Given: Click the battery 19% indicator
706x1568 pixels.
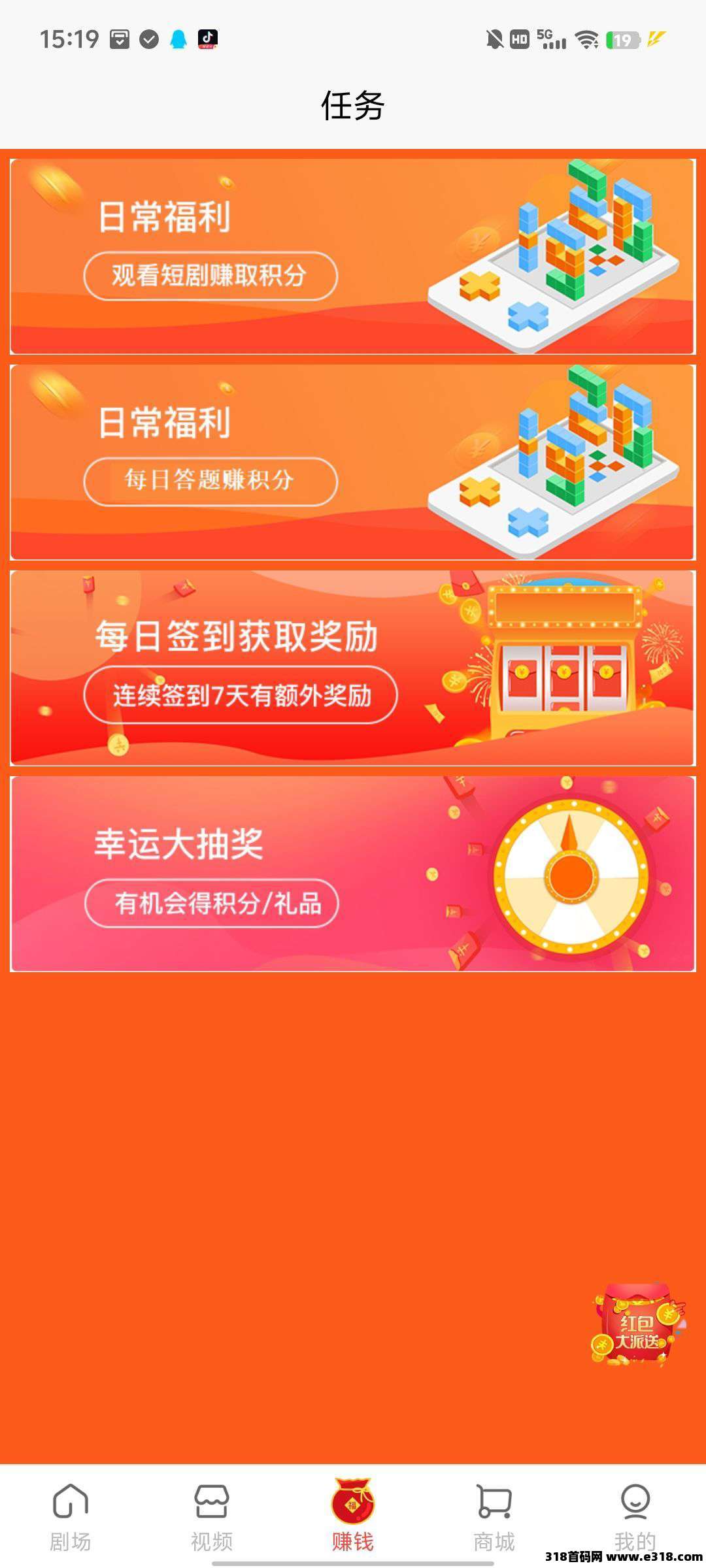Looking at the screenshot, I should (622, 39).
